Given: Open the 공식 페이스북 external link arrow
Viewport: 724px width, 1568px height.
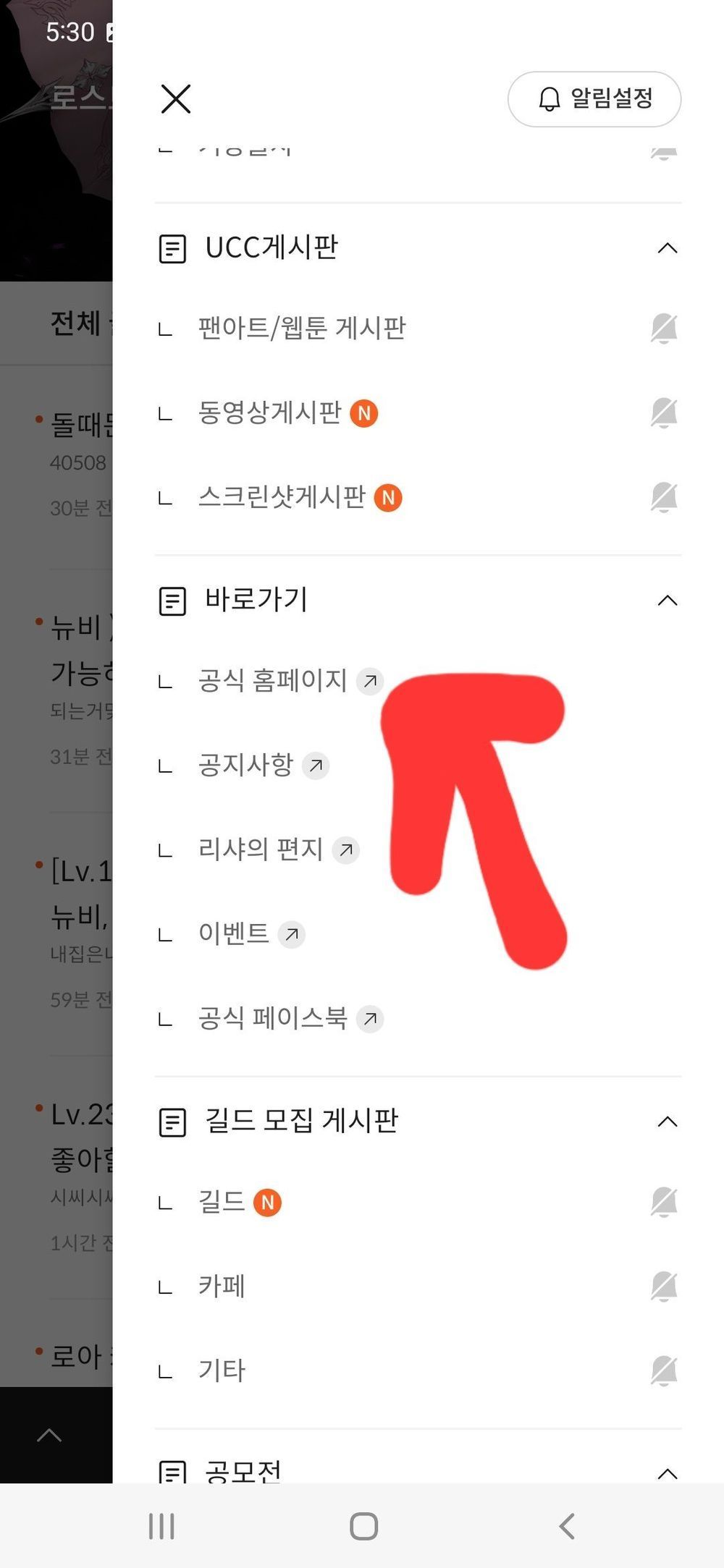Looking at the screenshot, I should [371, 1019].
